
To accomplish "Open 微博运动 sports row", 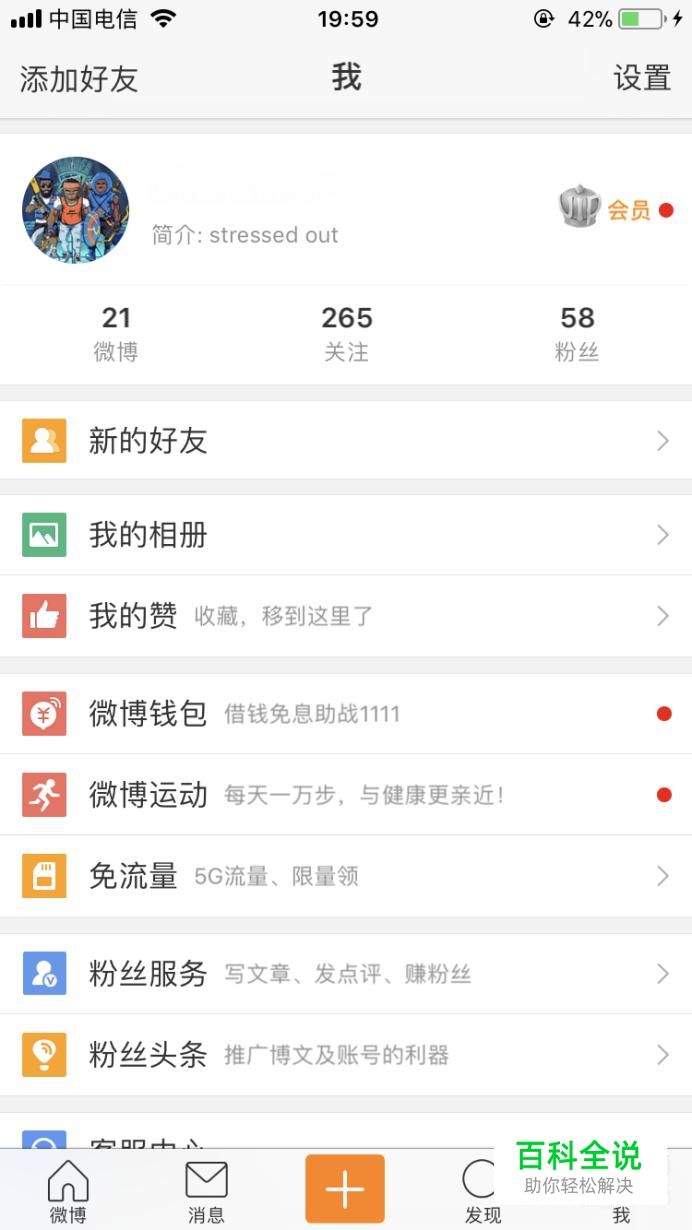I will coord(346,795).
